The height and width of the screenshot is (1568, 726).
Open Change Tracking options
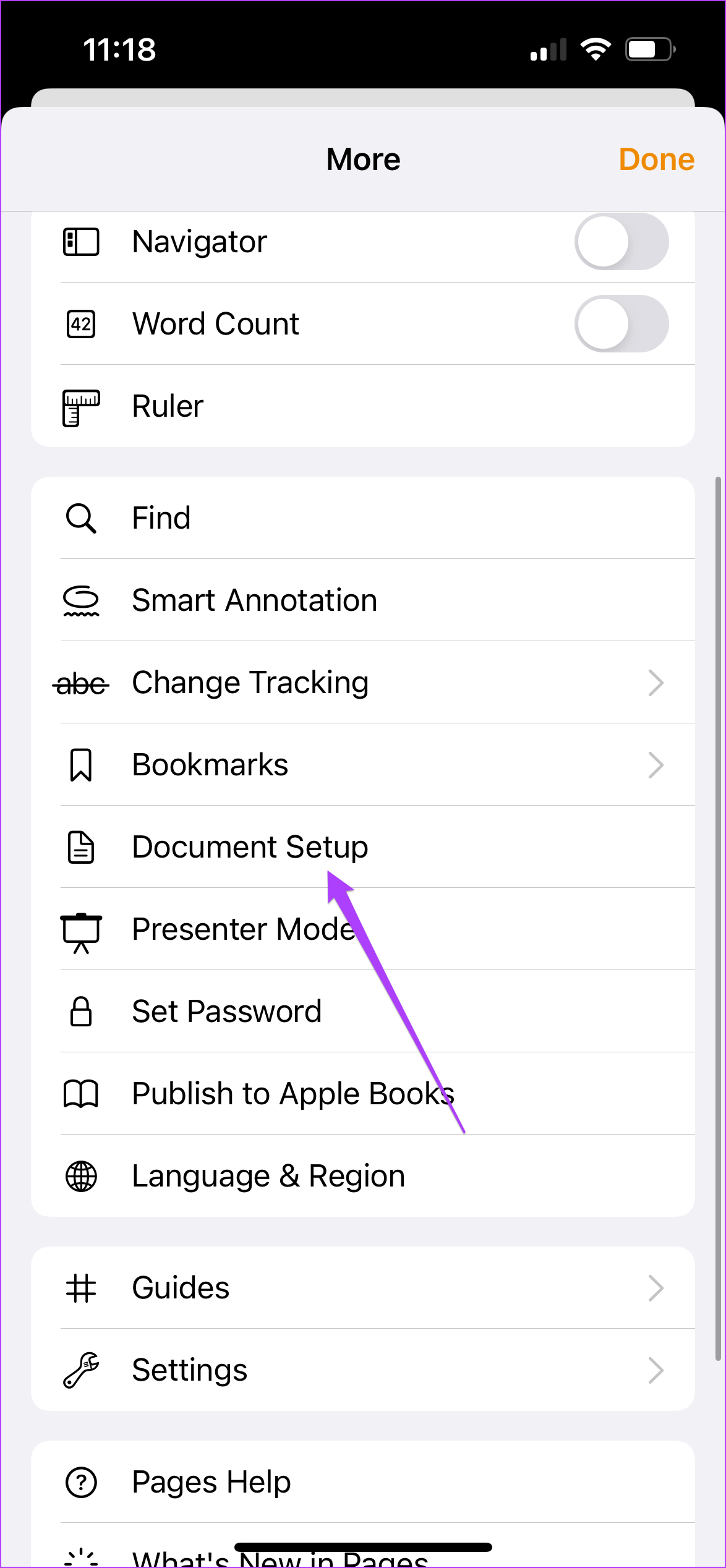pyautogui.click(x=363, y=683)
